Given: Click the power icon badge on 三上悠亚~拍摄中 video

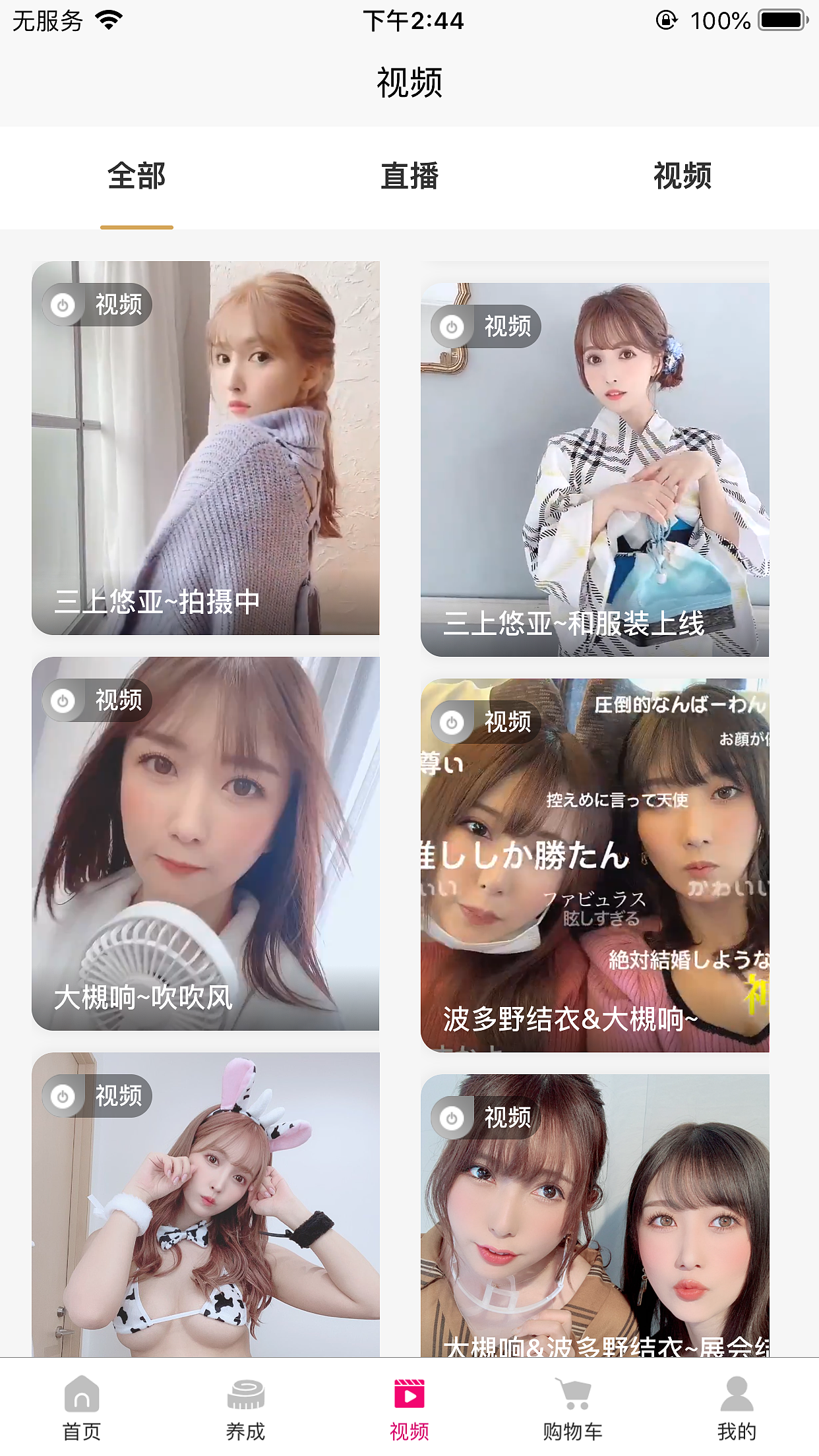Looking at the screenshot, I should (x=63, y=305).
